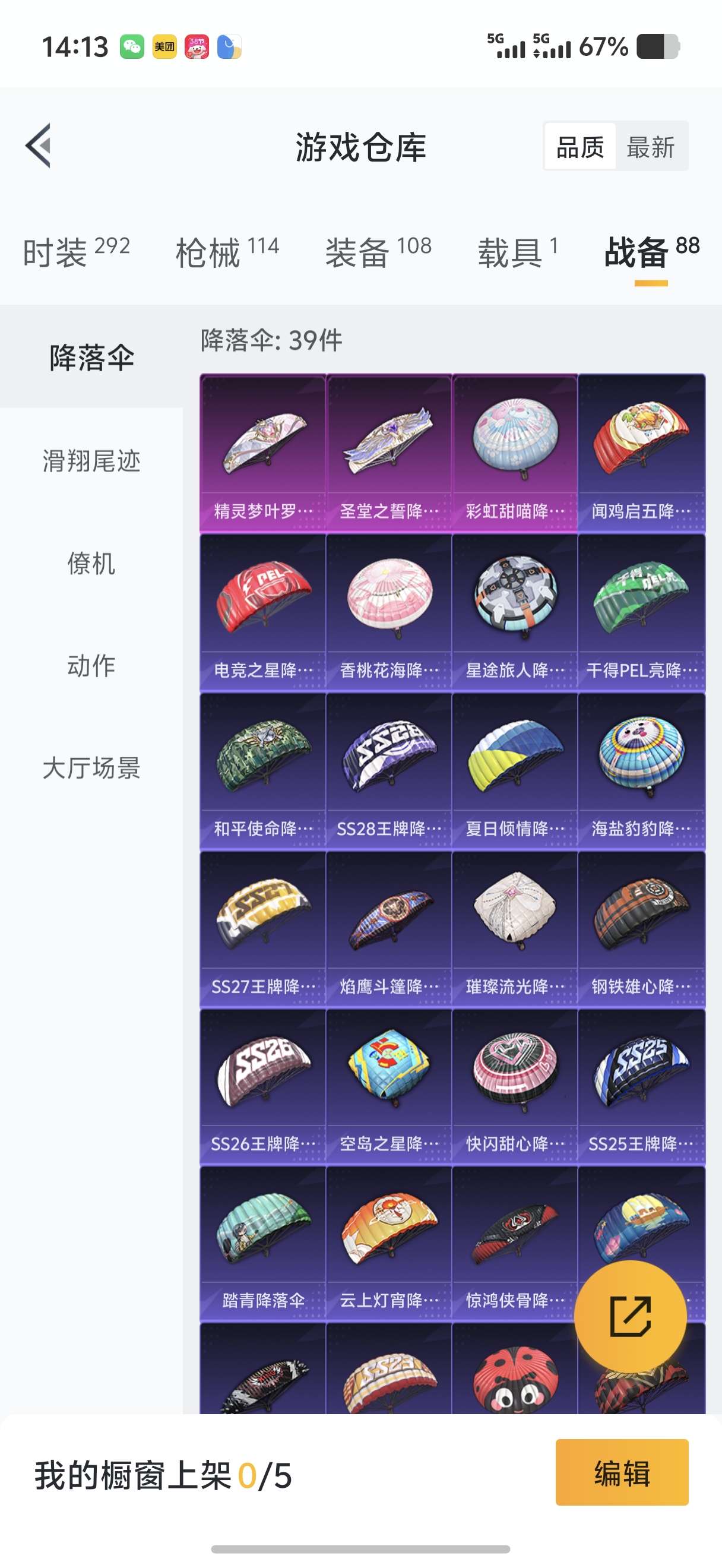Tap the 编辑 button
Image resolution: width=722 pixels, height=1568 pixels.
pos(621,1472)
